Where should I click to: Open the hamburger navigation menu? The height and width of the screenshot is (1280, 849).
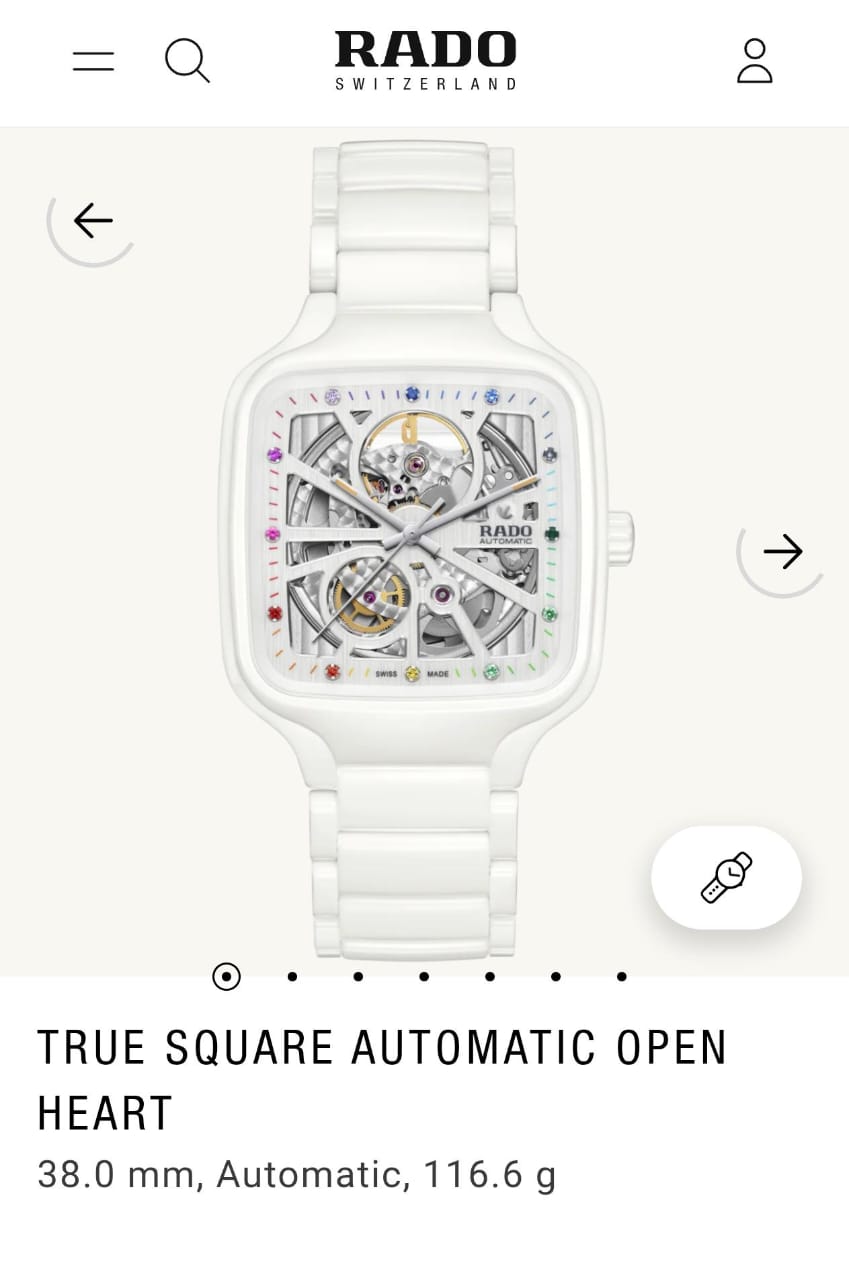(x=93, y=61)
